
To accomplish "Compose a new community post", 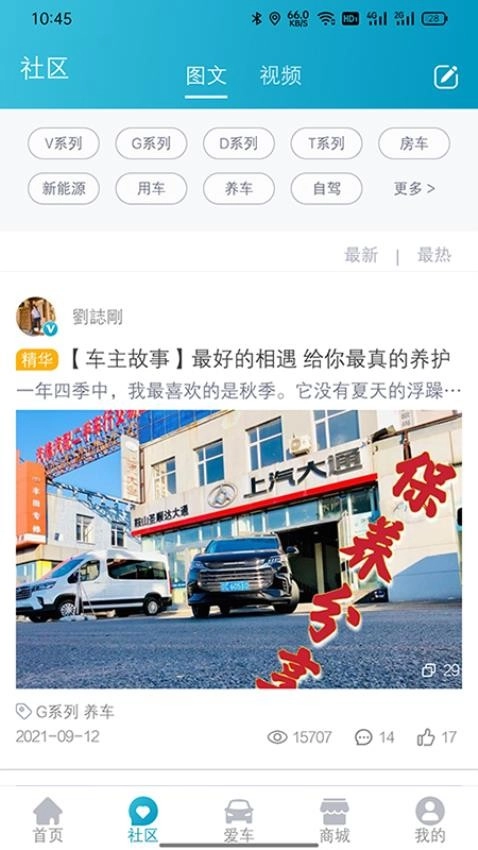I will coord(446,77).
